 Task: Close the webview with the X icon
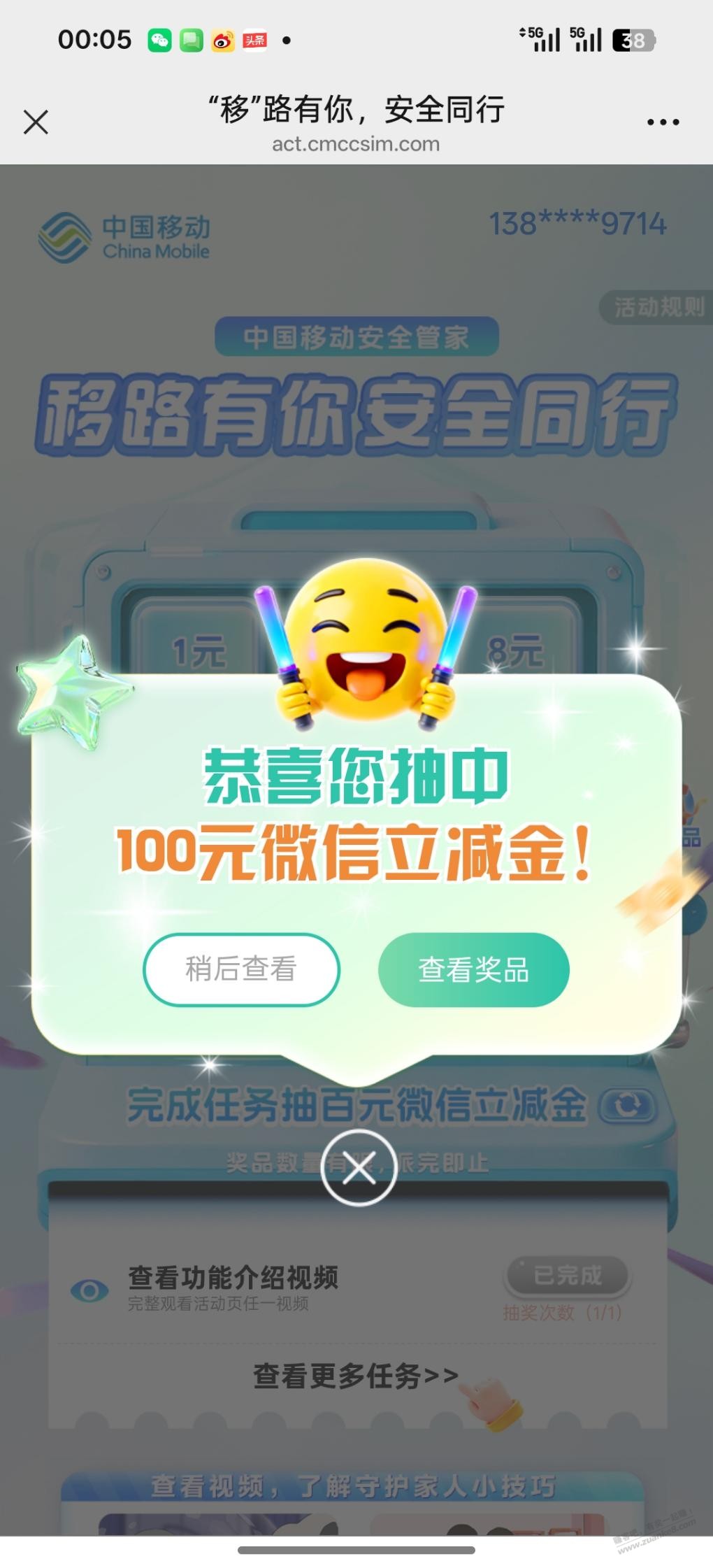36,122
